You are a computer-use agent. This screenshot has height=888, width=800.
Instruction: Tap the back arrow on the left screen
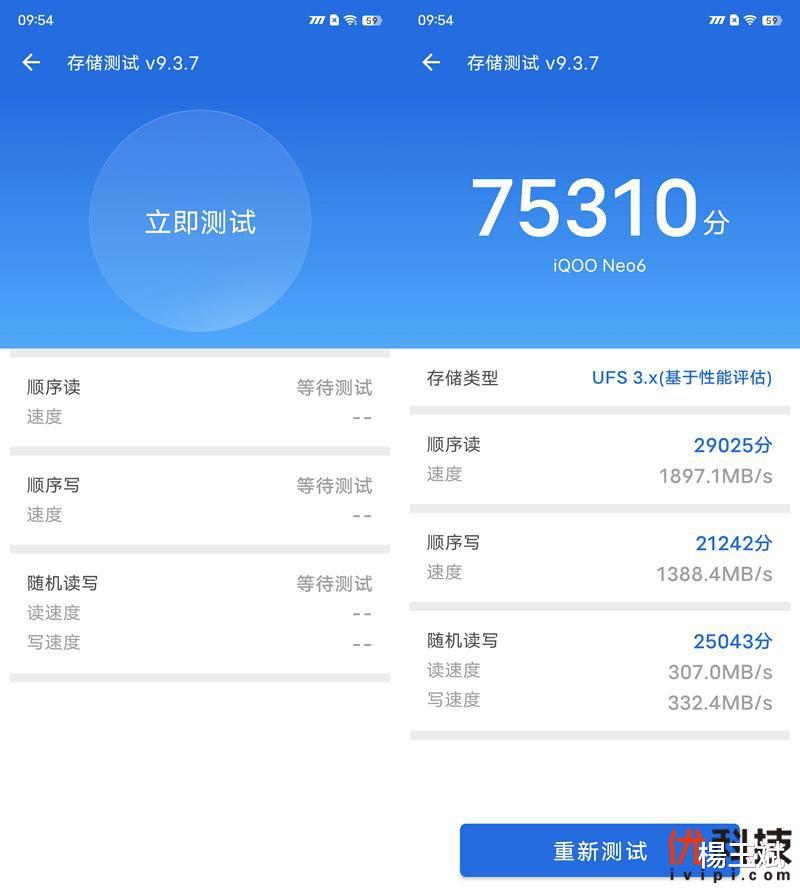(30, 62)
